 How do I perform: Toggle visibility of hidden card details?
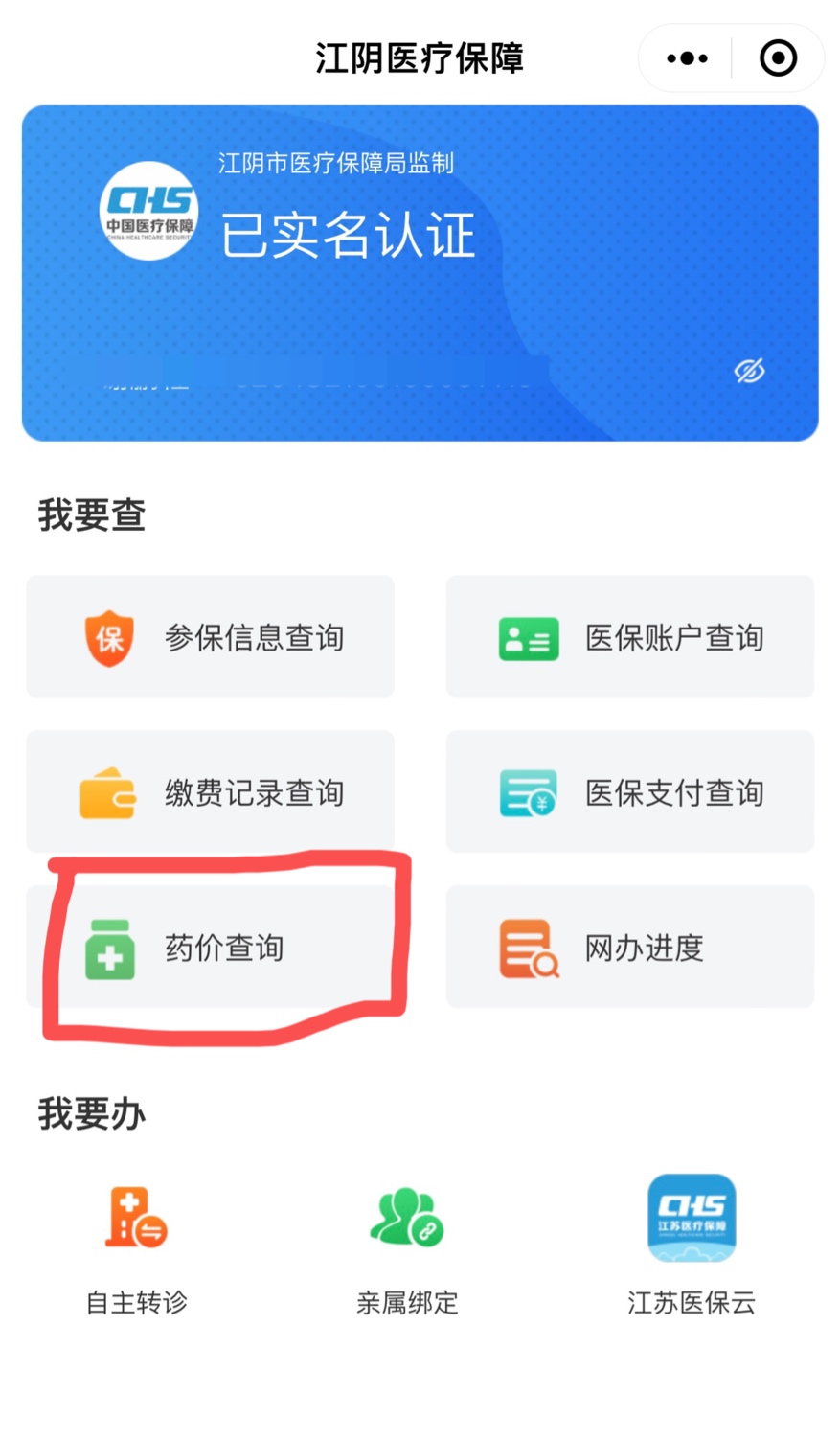(x=749, y=371)
